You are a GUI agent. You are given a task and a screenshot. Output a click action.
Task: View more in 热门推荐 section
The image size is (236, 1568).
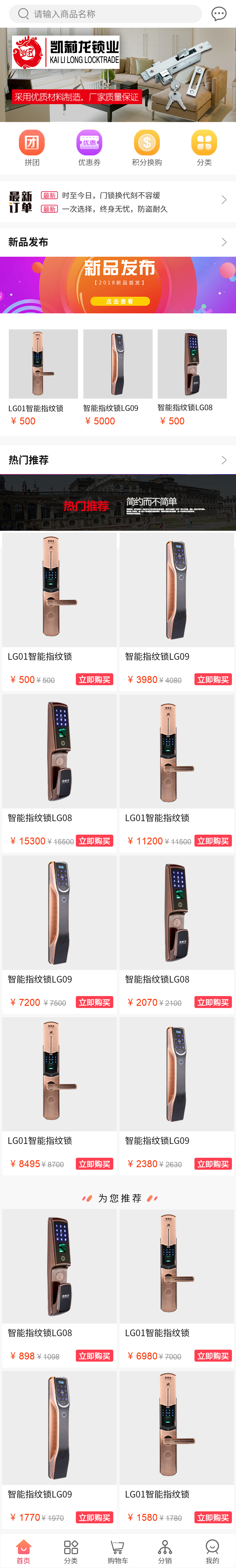(x=224, y=460)
